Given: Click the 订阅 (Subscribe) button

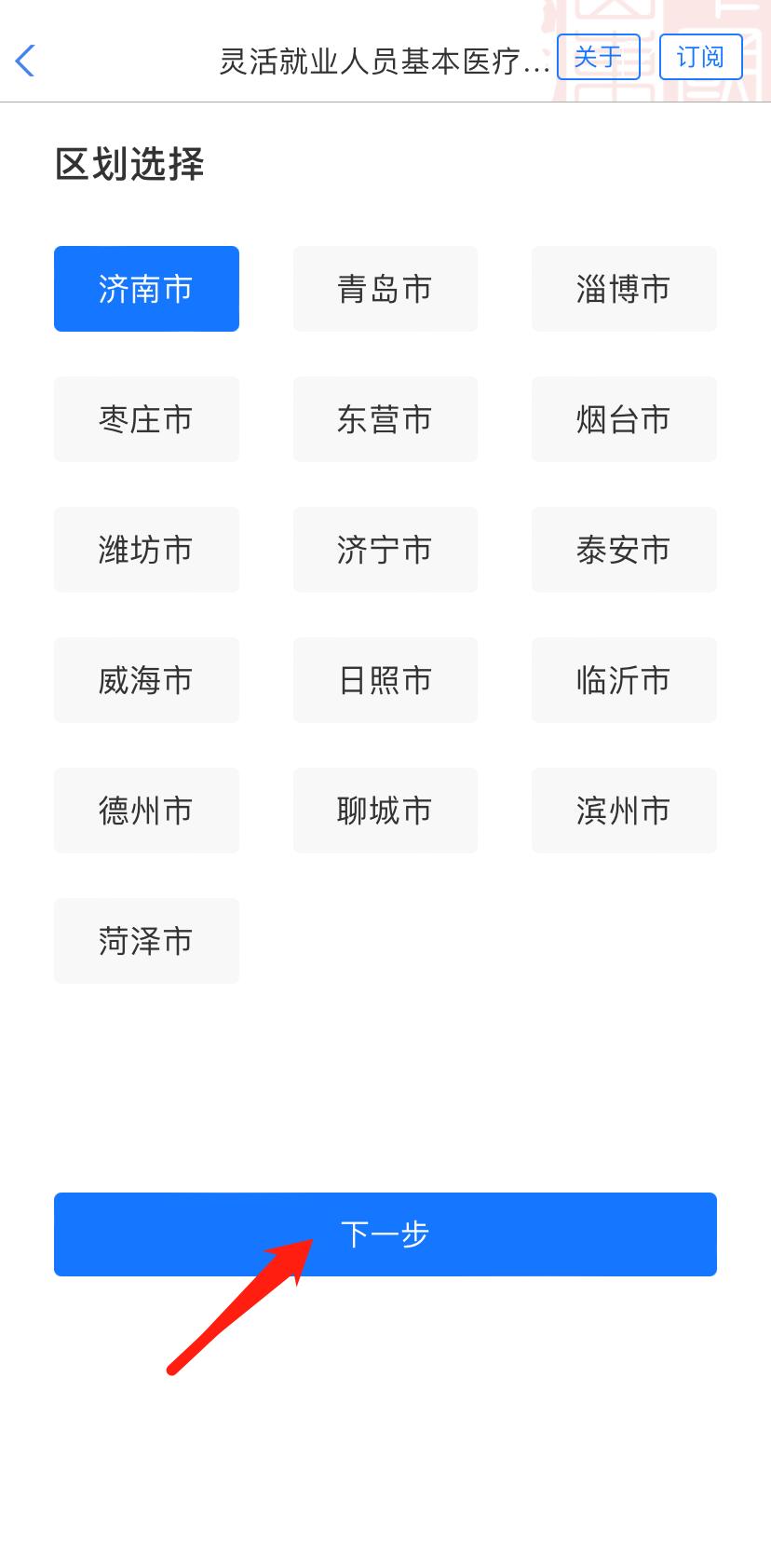Looking at the screenshot, I should tap(700, 58).
